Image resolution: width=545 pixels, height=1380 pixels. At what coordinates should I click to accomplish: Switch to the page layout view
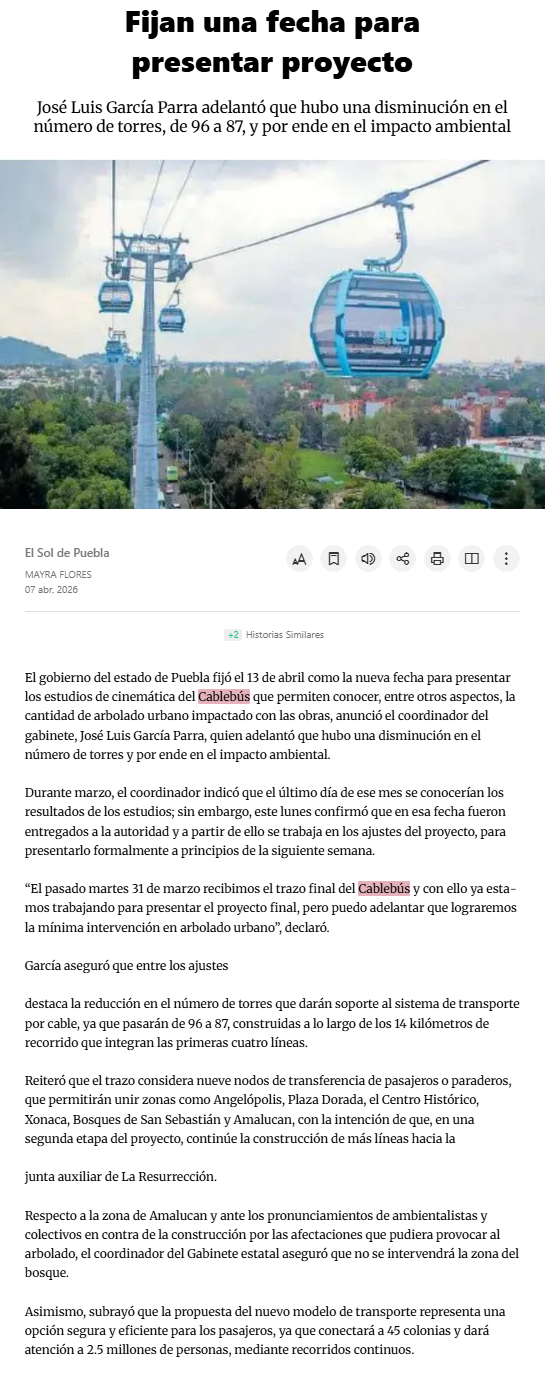[471, 558]
